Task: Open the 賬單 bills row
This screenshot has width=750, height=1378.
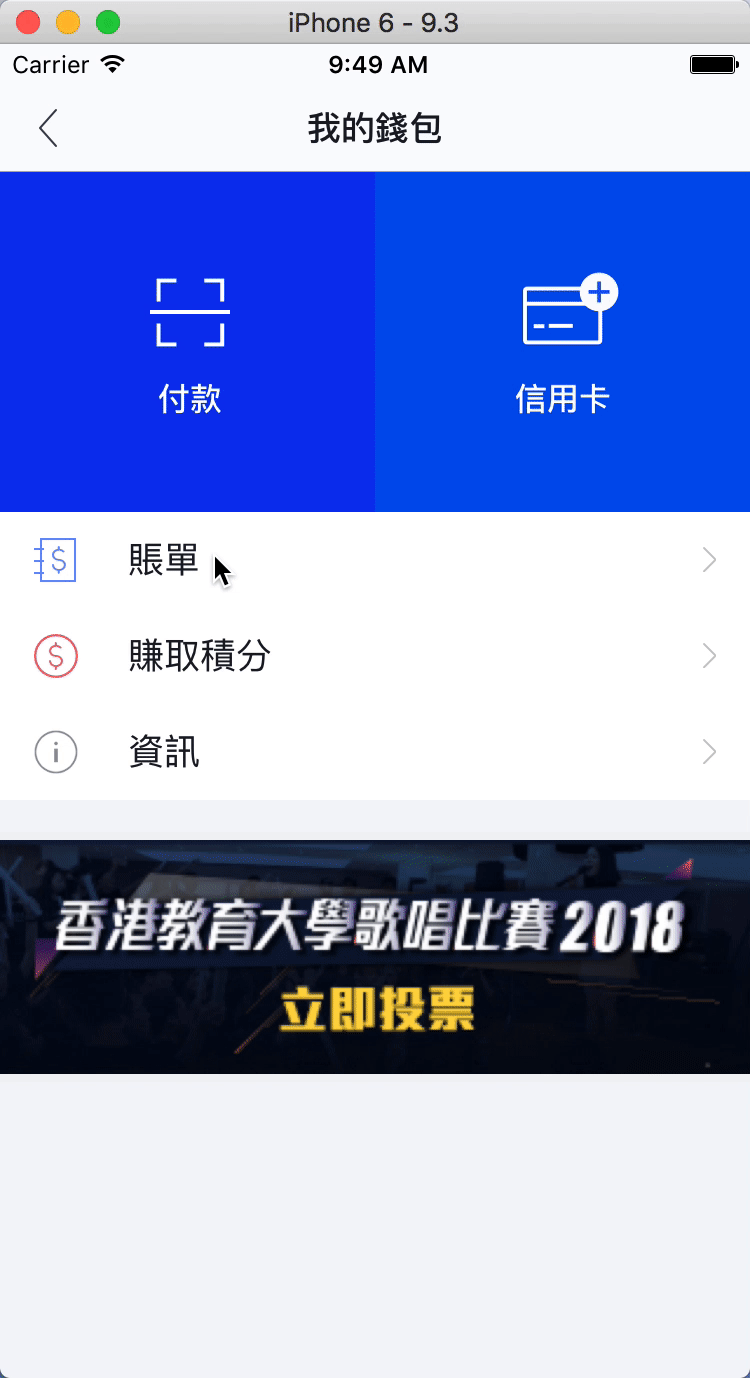Action: click(x=375, y=560)
